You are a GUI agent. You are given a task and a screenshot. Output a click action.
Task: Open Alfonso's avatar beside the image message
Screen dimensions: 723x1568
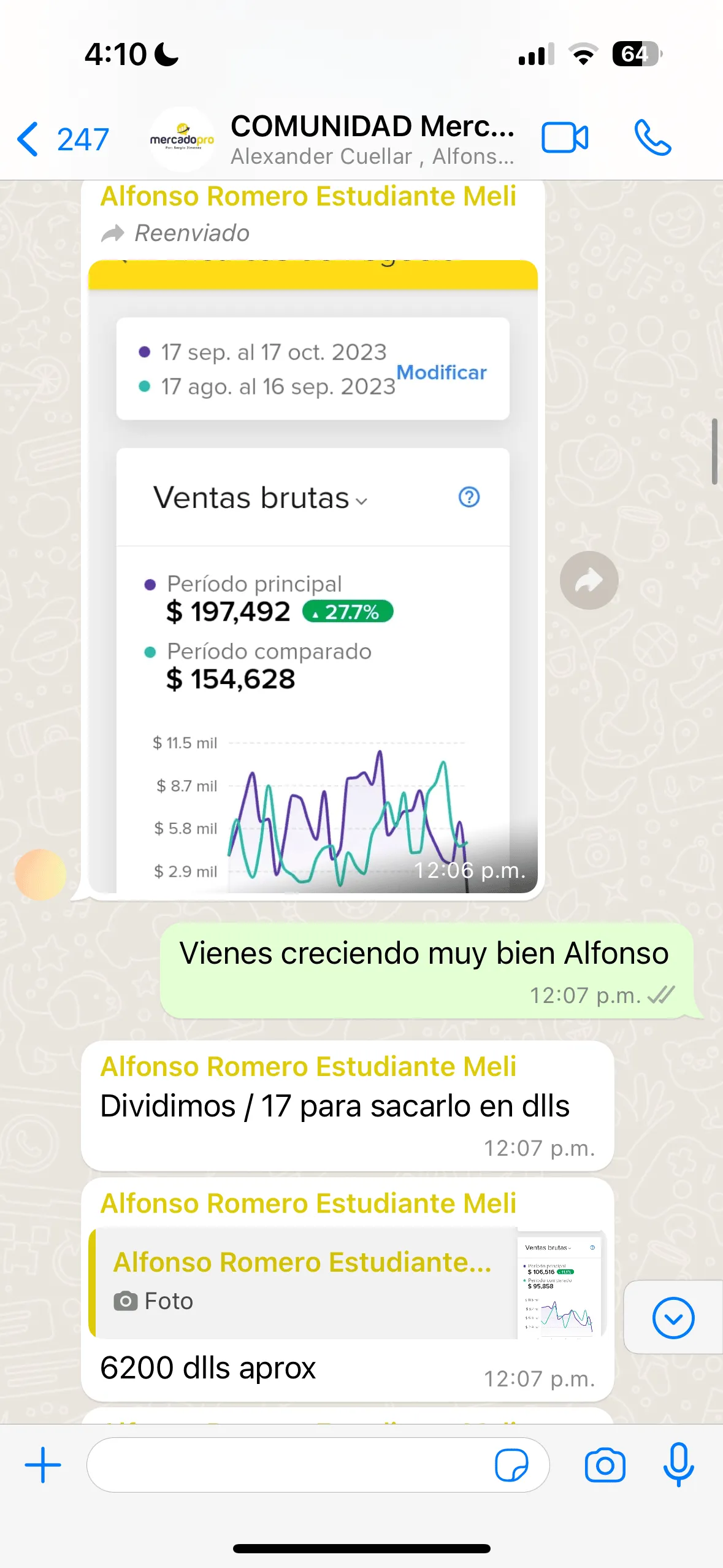(40, 874)
